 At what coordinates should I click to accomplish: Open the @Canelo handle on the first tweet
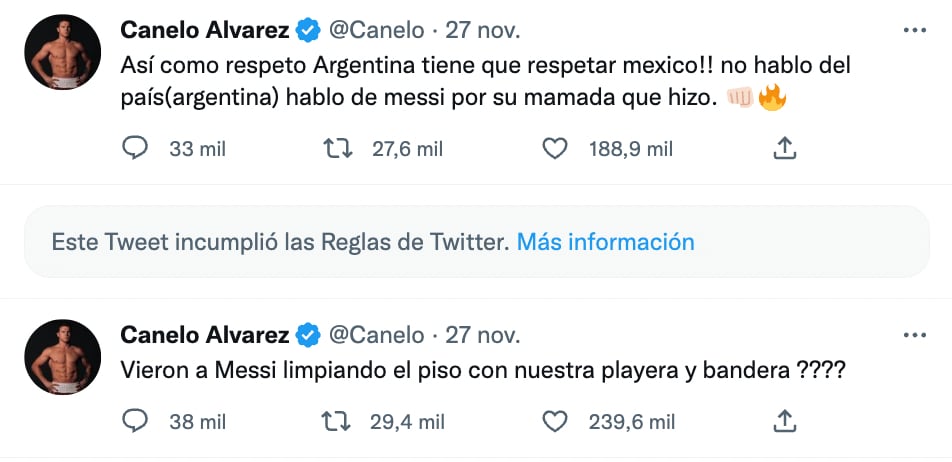coord(376,31)
